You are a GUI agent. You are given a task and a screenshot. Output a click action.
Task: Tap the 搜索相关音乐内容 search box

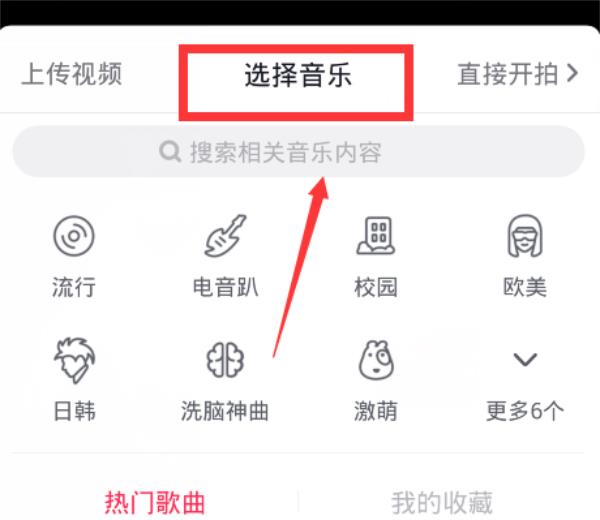pos(298,153)
